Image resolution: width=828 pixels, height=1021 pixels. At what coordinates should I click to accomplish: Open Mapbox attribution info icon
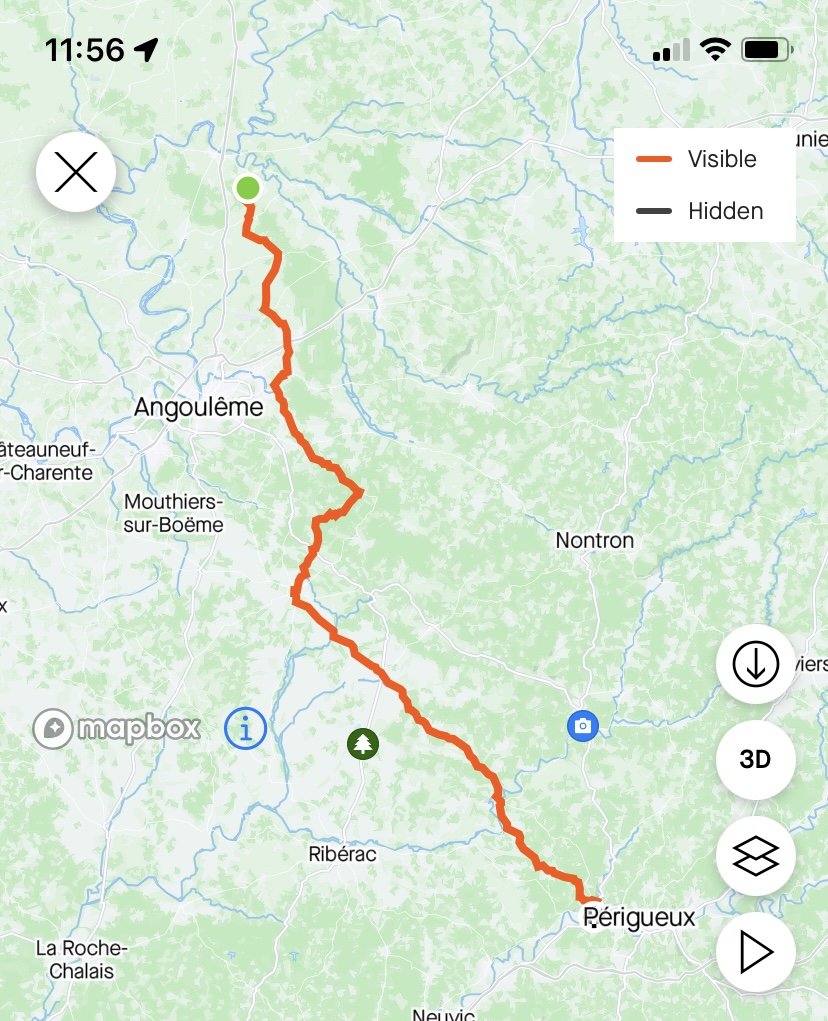pos(245,728)
